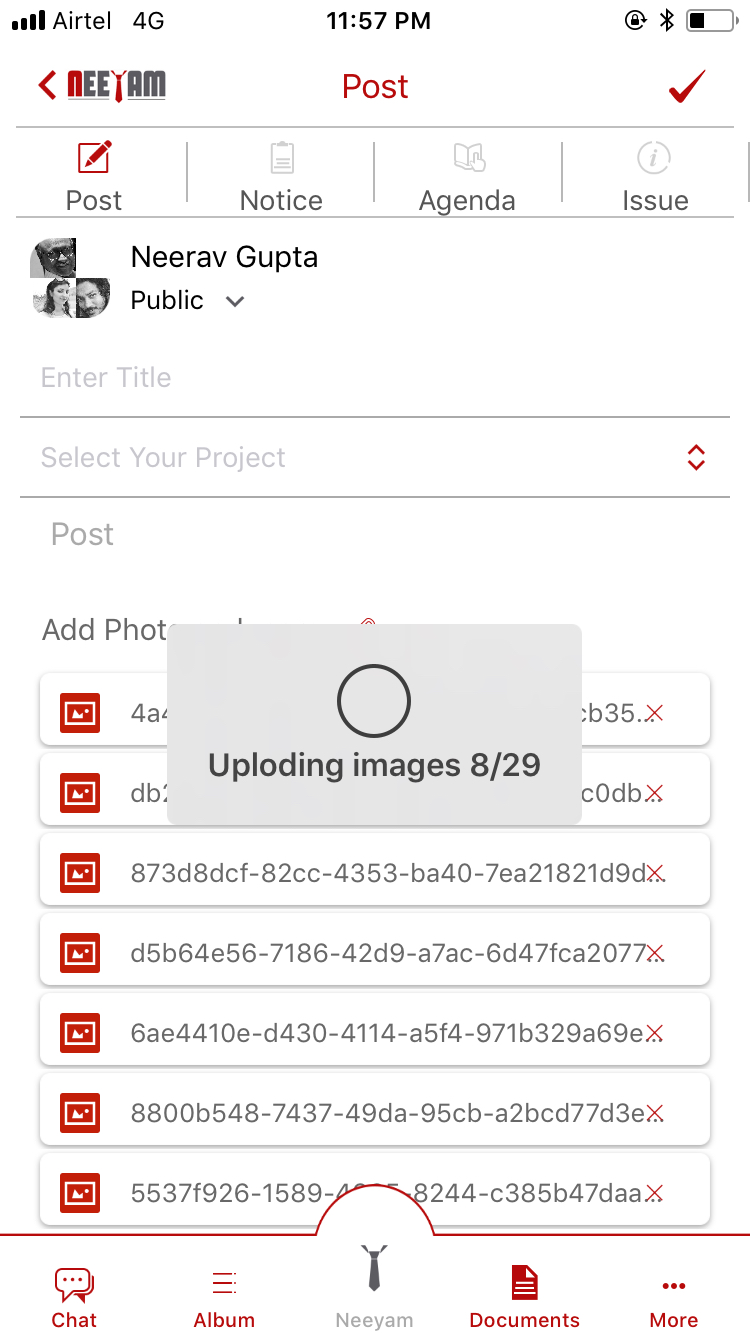Open the Album tab
Viewport: 750px width, 1334px height.
click(224, 1297)
